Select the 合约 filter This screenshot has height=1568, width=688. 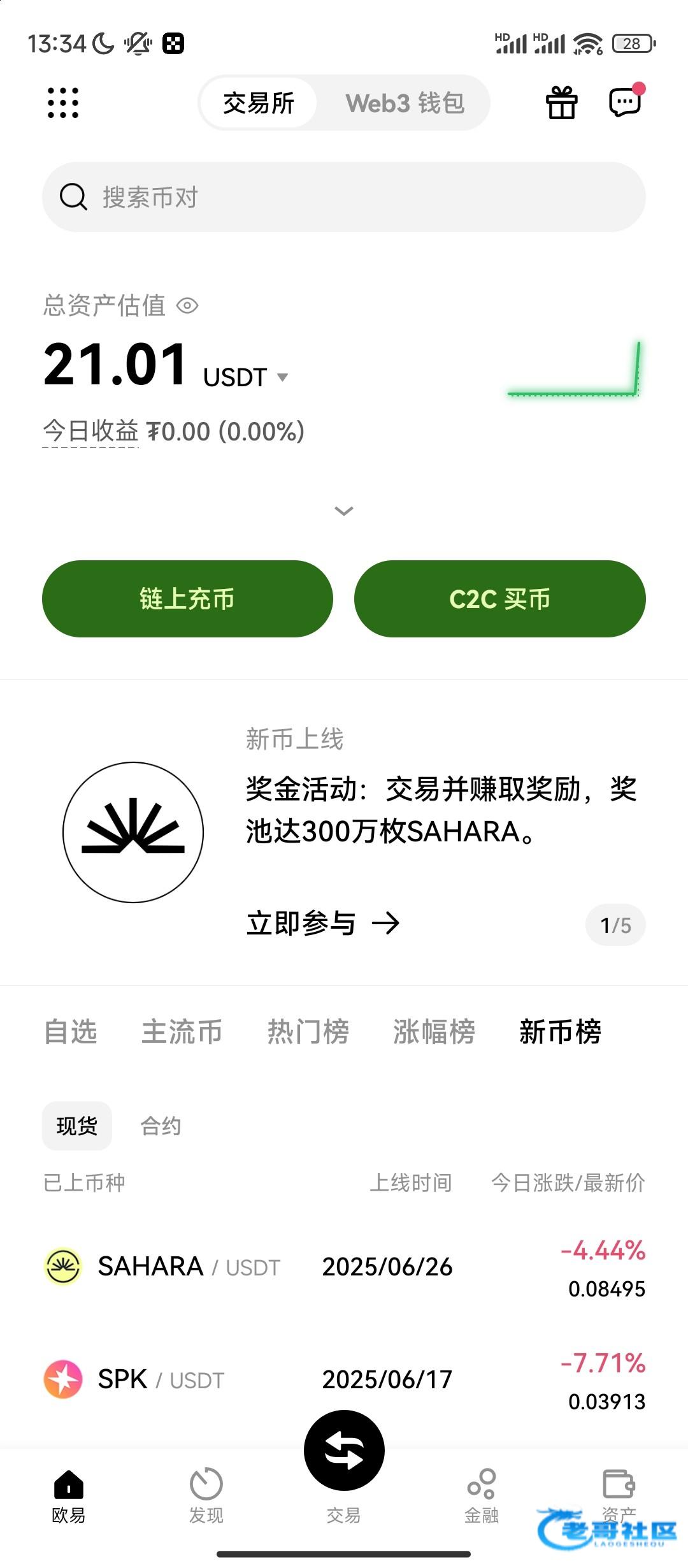coord(161,1126)
